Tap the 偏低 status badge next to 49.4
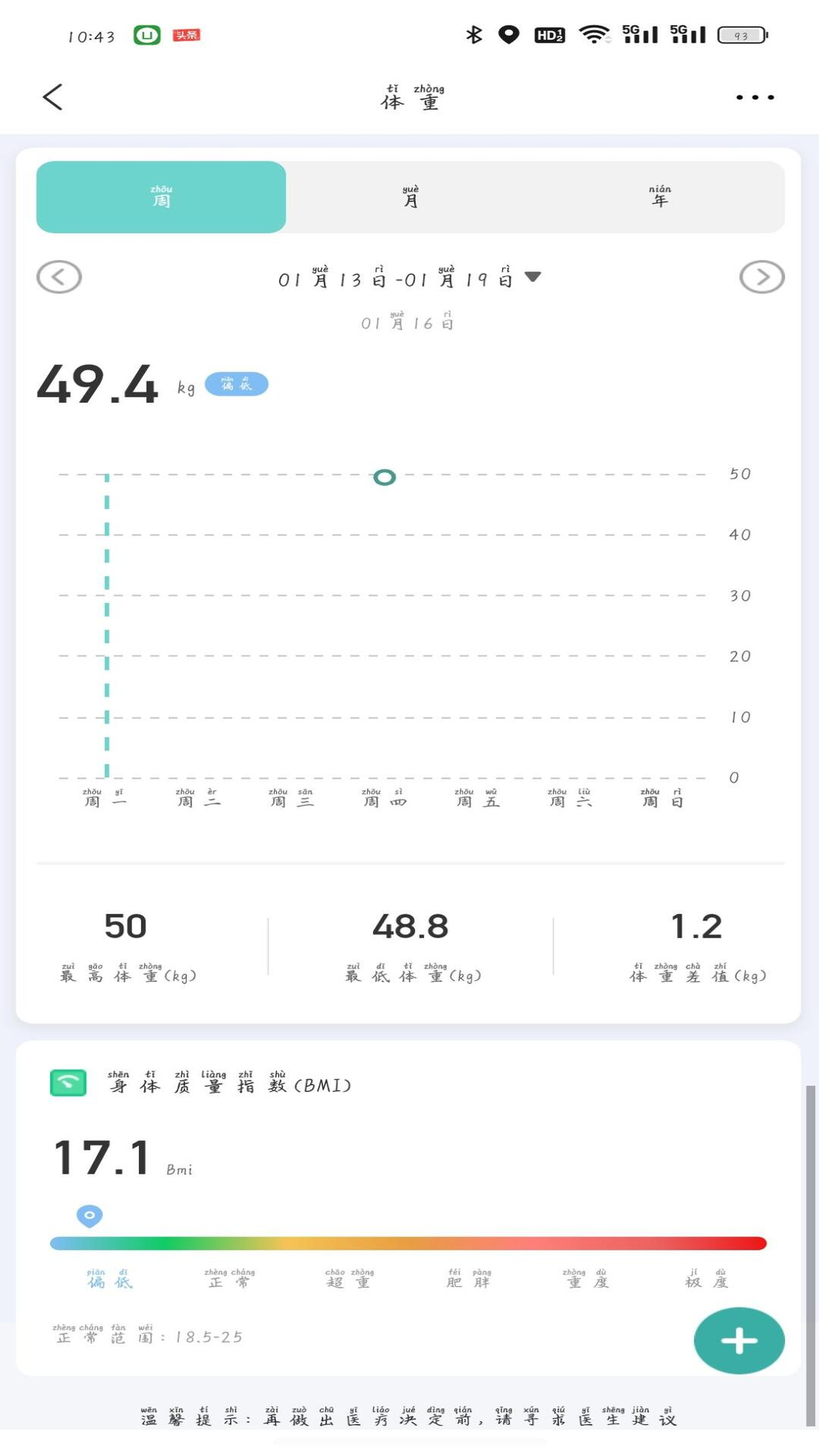 pos(237,384)
